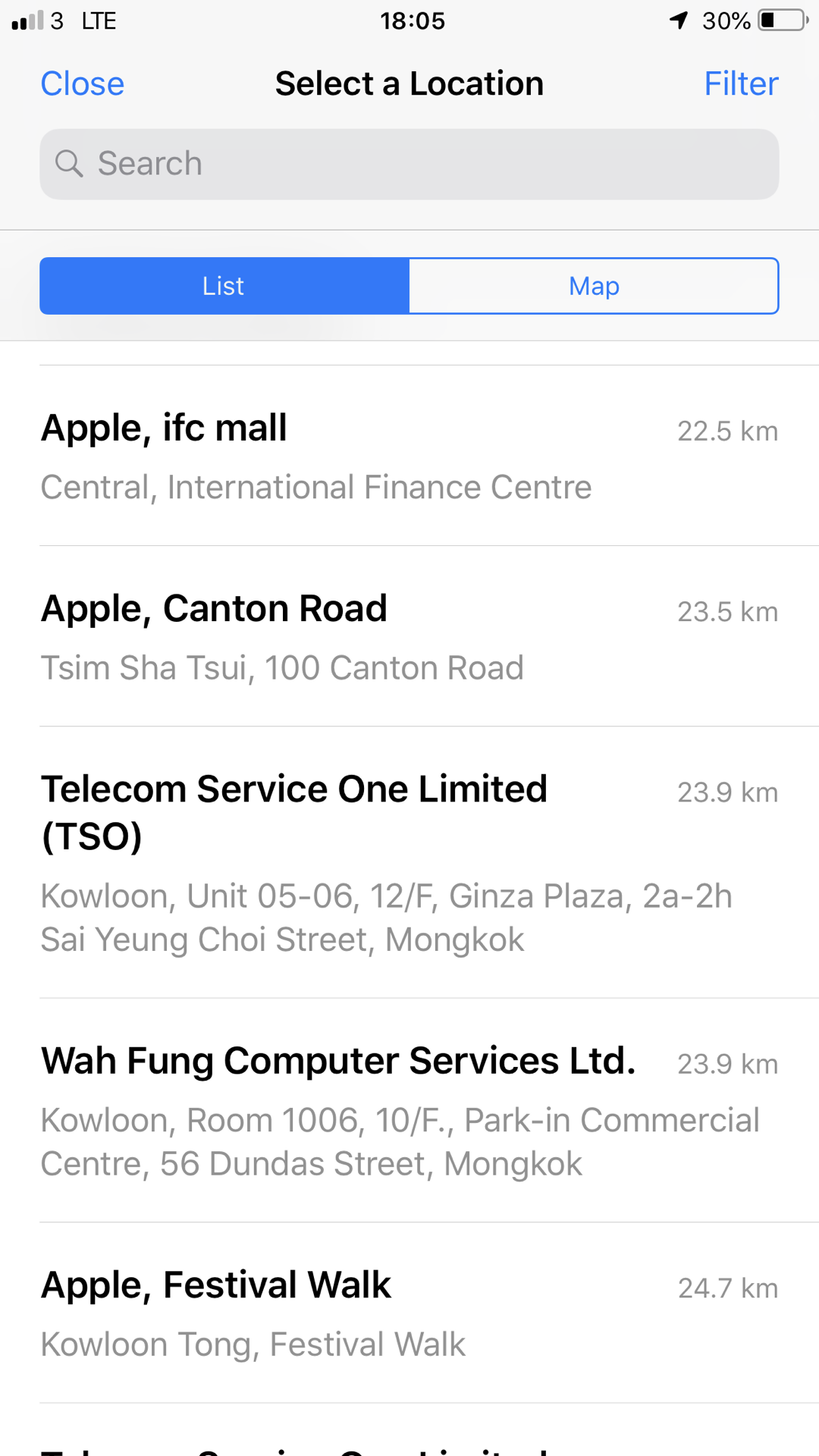The height and width of the screenshot is (1456, 819).
Task: Pick Wah Fung Computer Services Ltd.
Action: click(x=409, y=1110)
